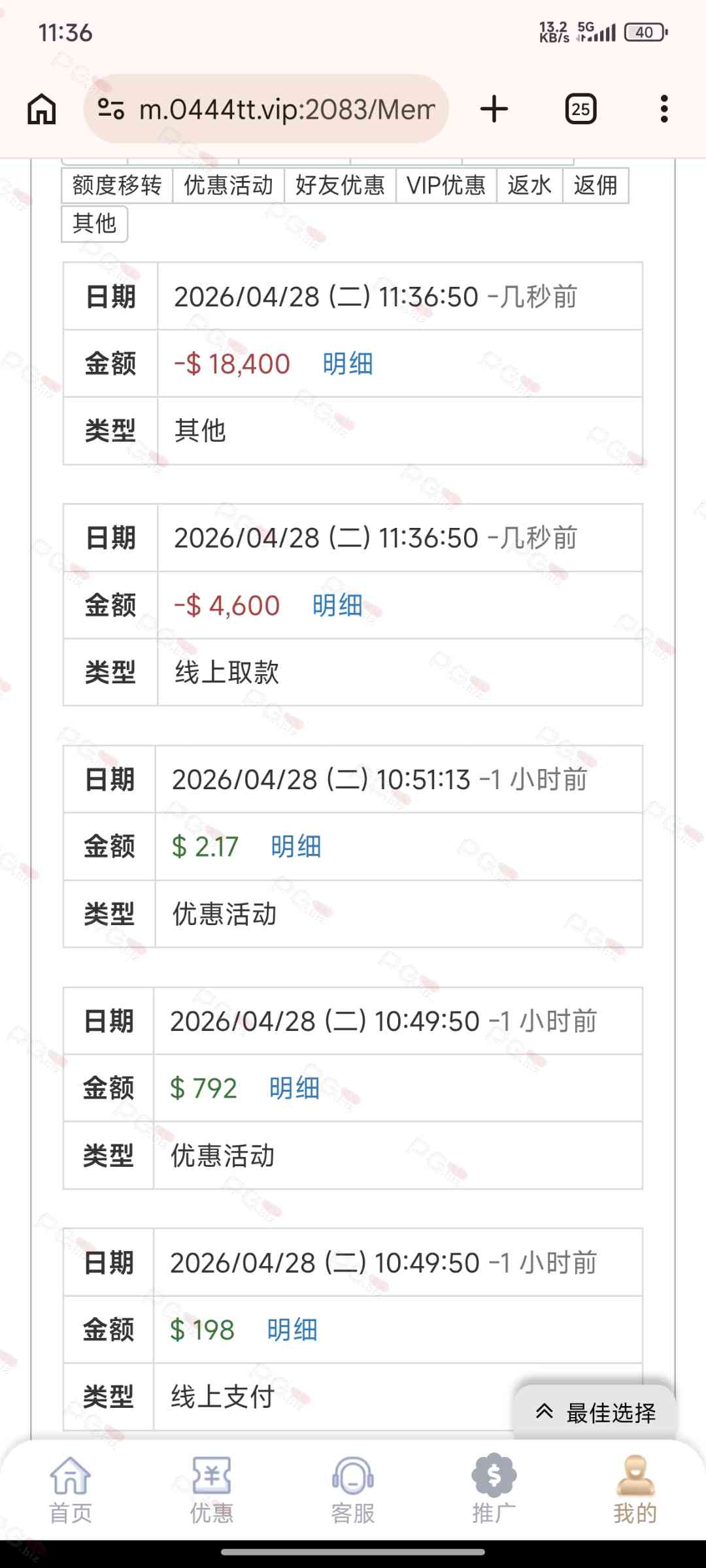This screenshot has width=706, height=1568.
Task: Tap the URL address bar
Action: [275, 109]
